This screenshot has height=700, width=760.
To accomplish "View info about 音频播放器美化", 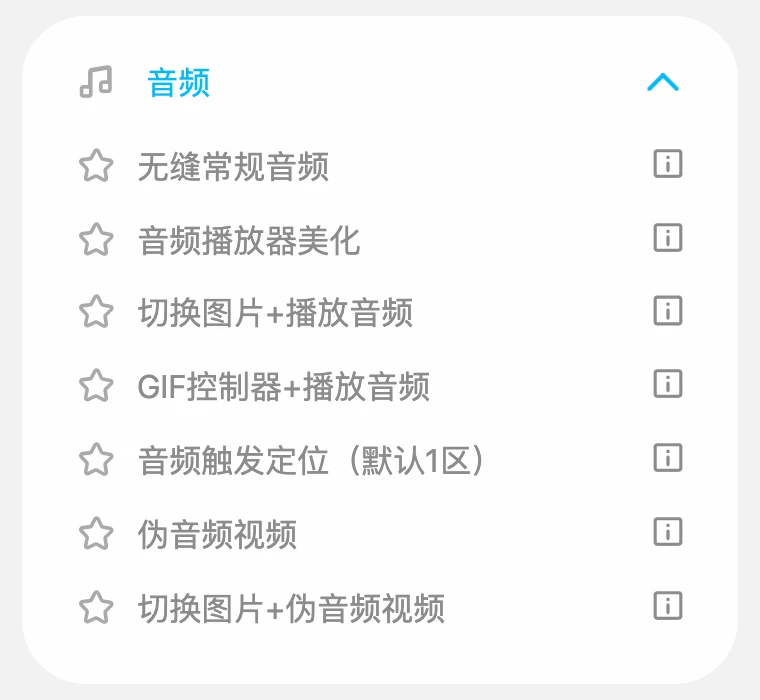I will click(667, 238).
